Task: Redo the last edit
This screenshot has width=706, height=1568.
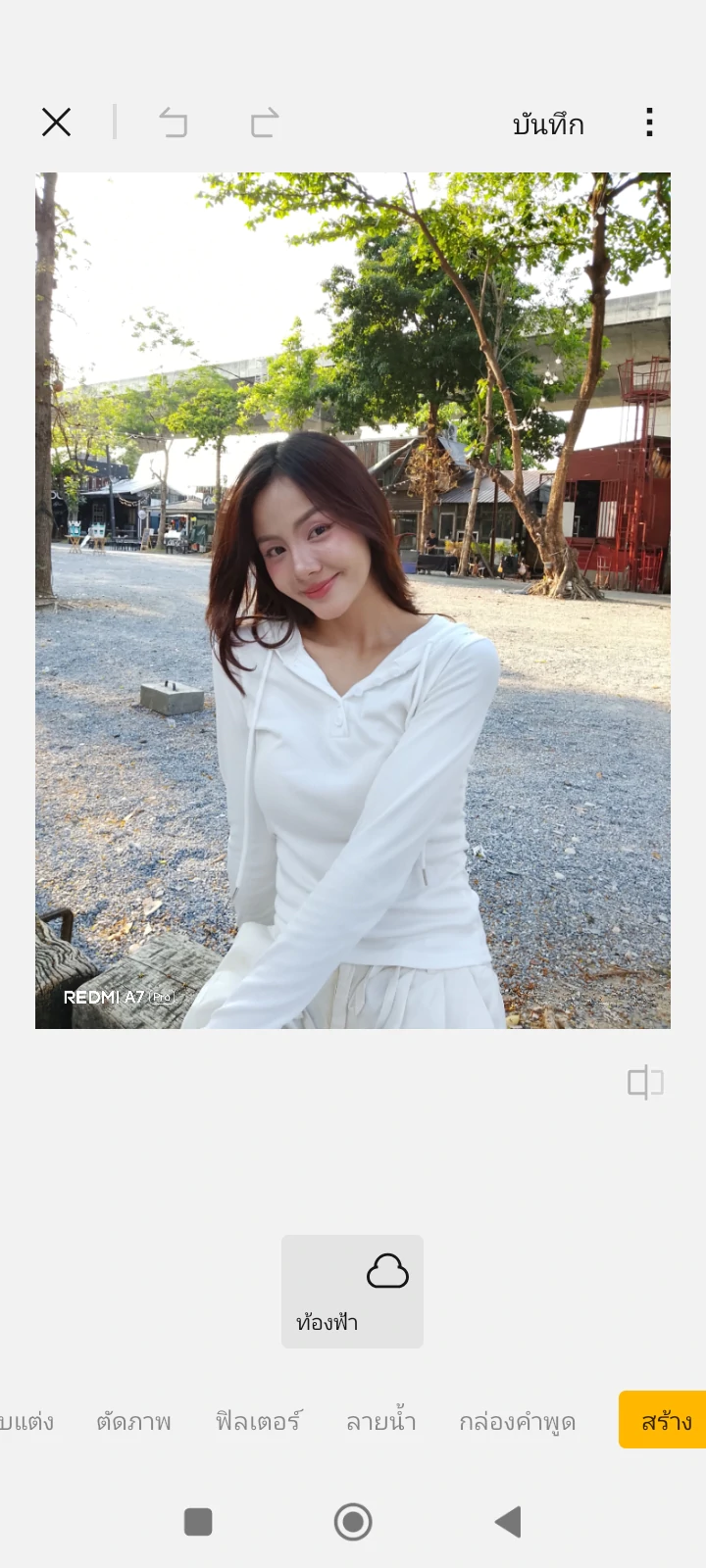Action: coord(265,122)
